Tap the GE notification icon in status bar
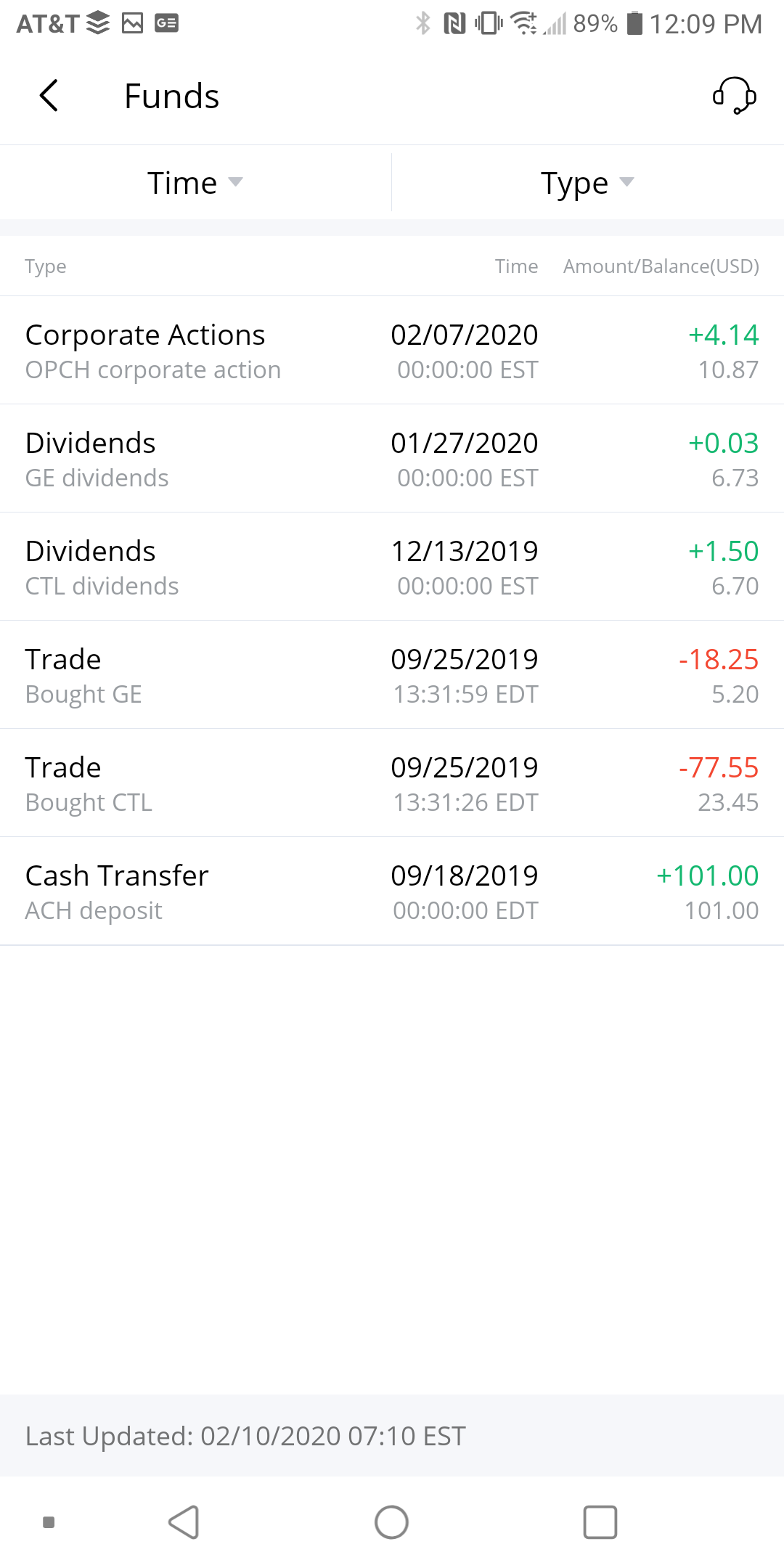Image resolution: width=784 pixels, height=1568 pixels. pyautogui.click(x=166, y=23)
